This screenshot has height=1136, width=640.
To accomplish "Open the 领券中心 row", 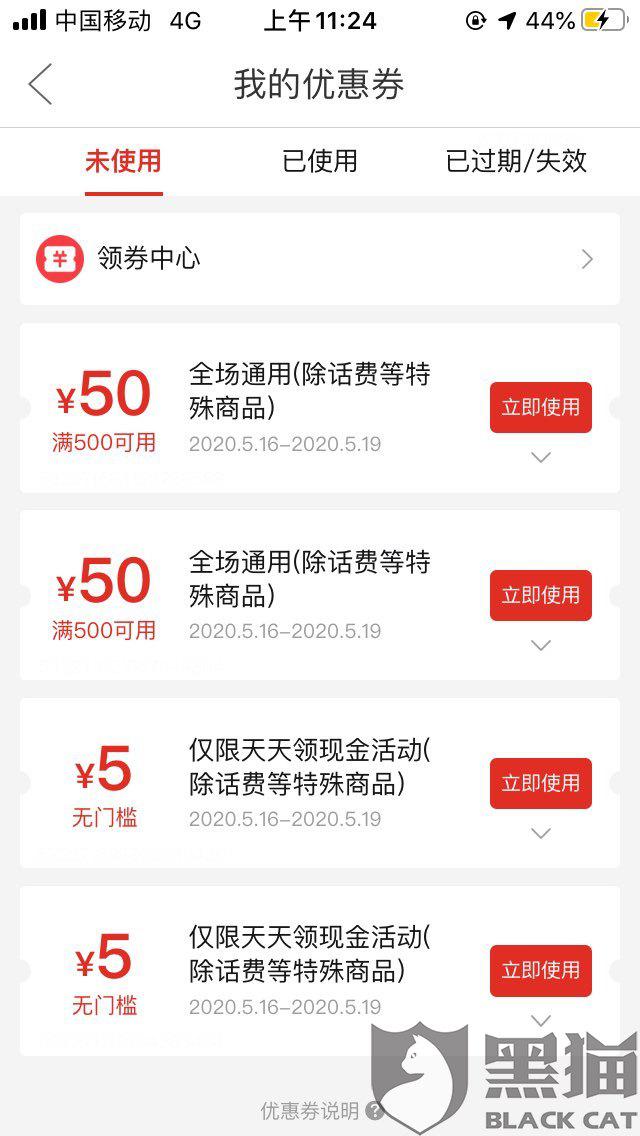I will [319, 259].
